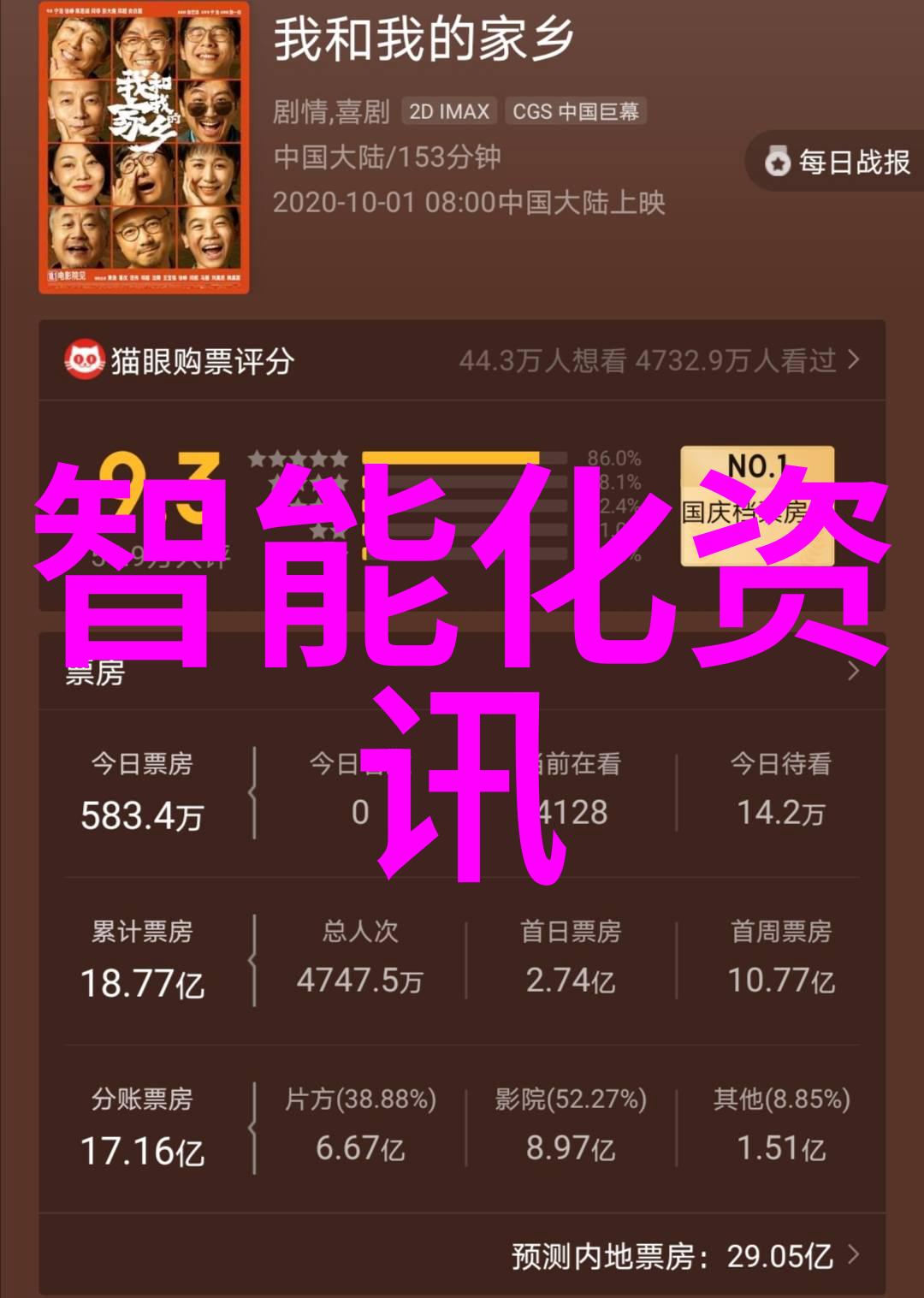Open the 预测内地票房 29.05亿 forecast
The image size is (924, 1298).
pyautogui.click(x=684, y=1256)
